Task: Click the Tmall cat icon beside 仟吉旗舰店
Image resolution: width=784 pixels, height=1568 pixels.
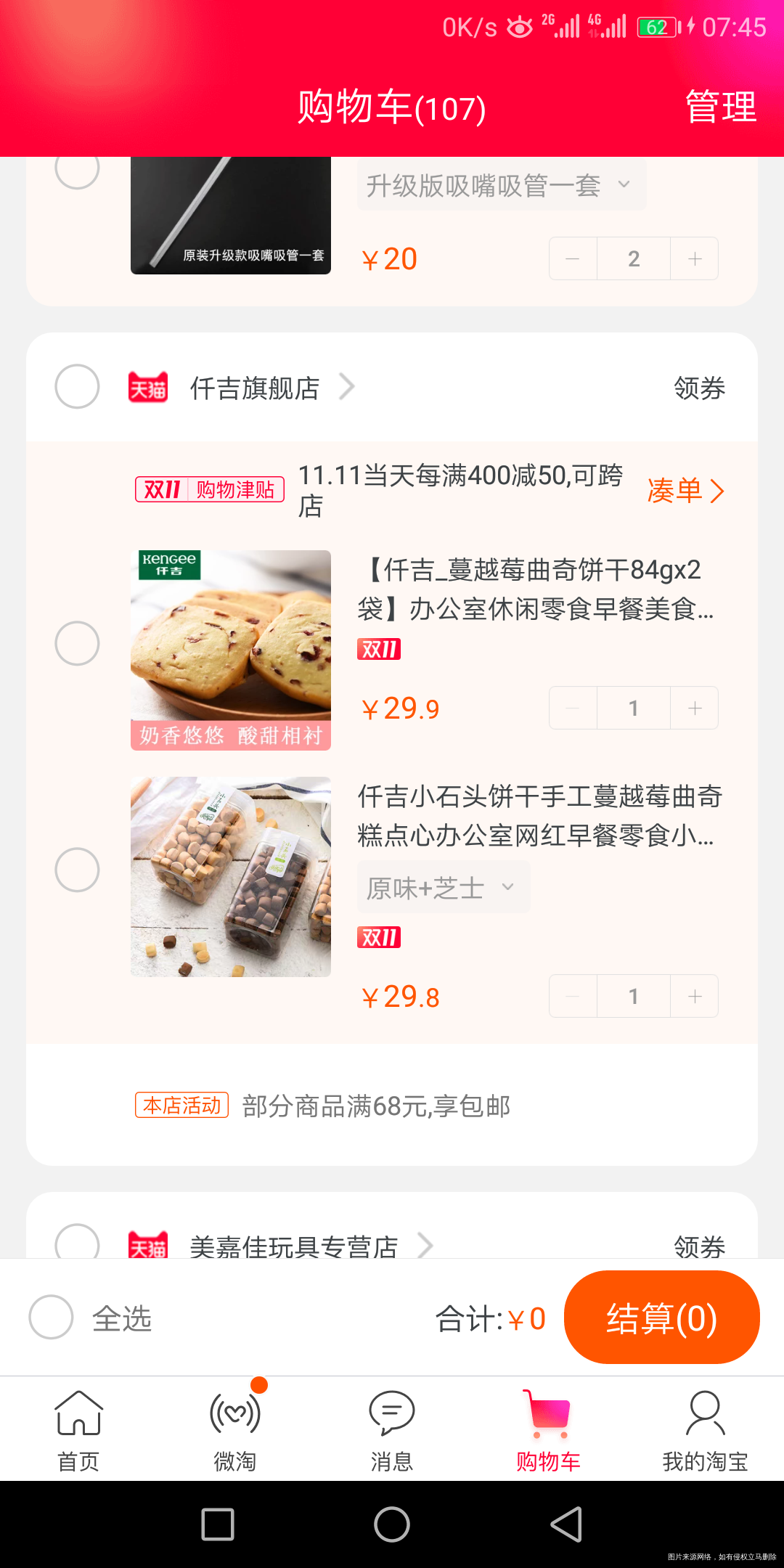Action: (x=147, y=388)
